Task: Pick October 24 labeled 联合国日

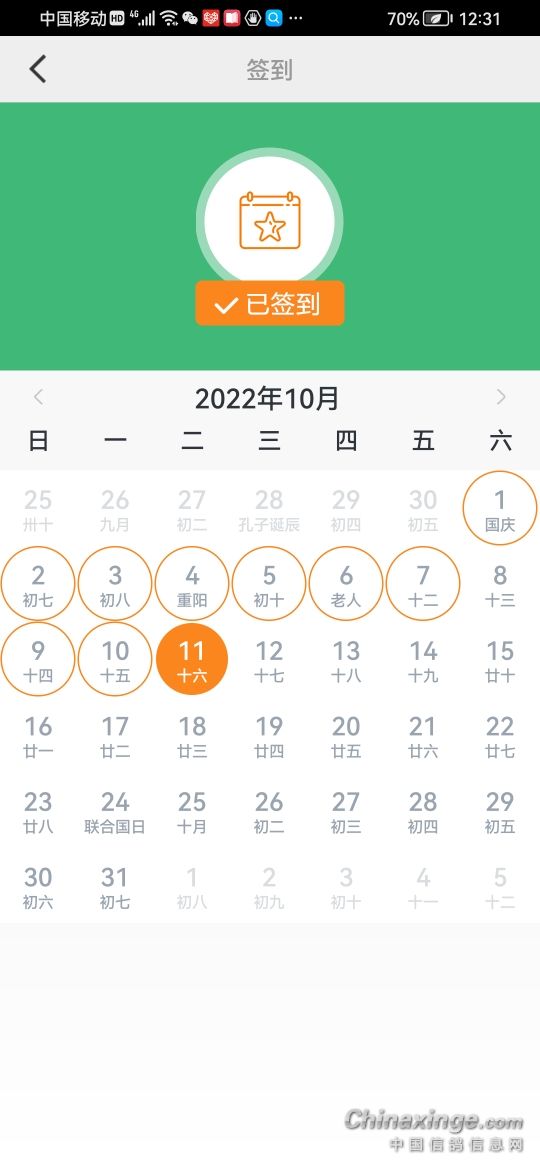Action: [x=115, y=812]
